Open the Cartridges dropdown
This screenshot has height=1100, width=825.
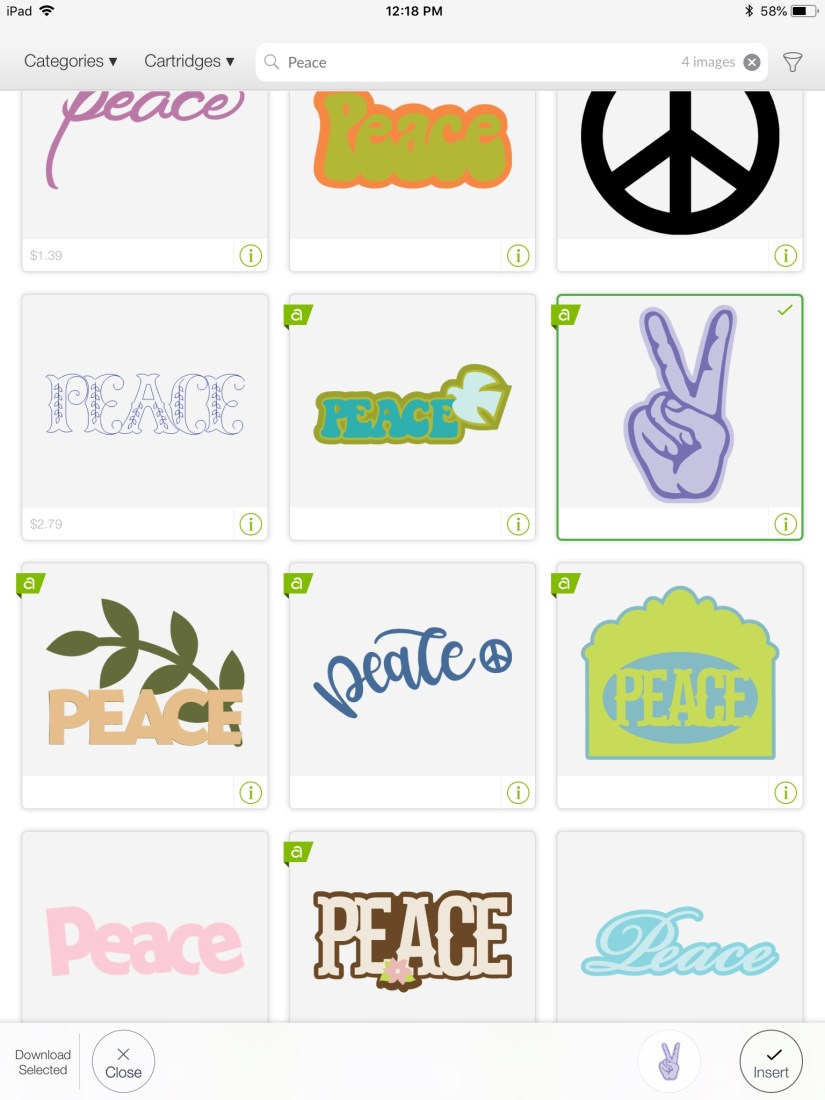(189, 61)
